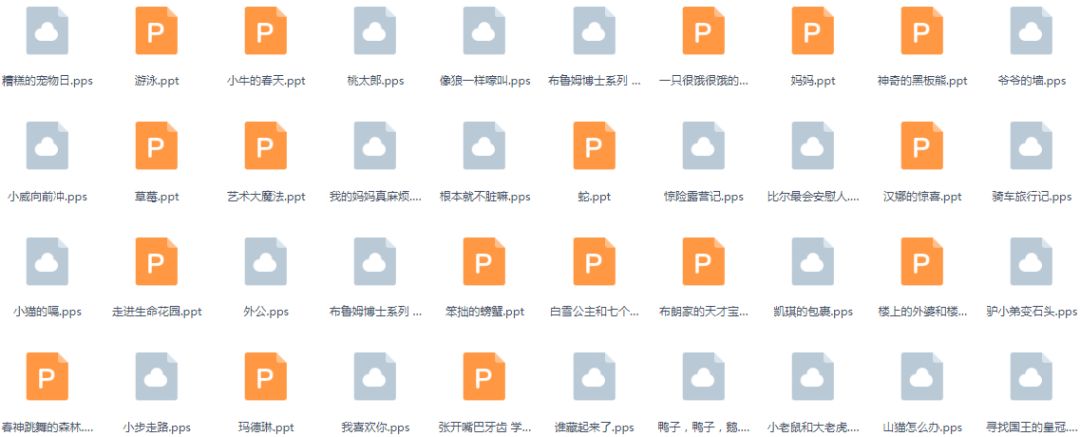Open 神奇的黑板熊.ppt
The width and height of the screenshot is (1080, 437).
(x=921, y=31)
